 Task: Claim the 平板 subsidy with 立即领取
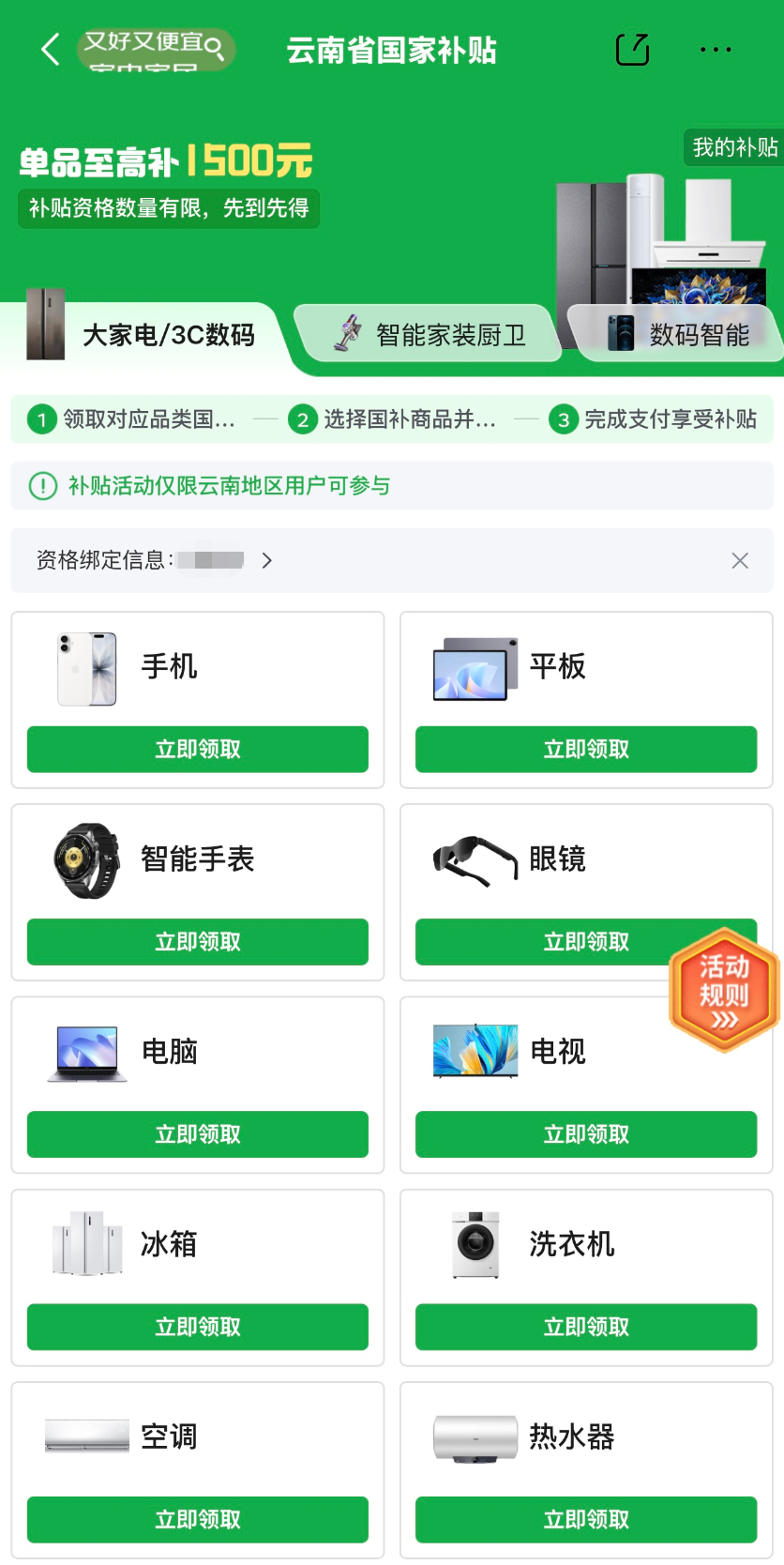click(x=586, y=749)
